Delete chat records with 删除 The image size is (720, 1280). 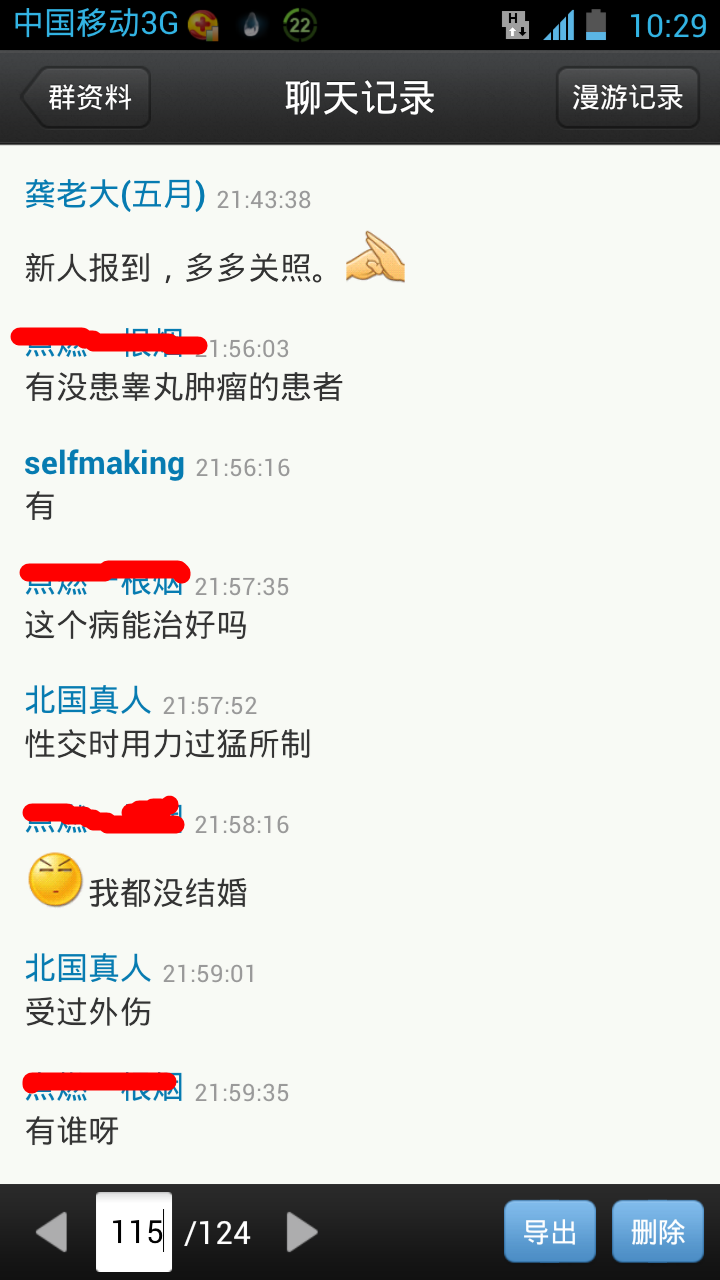click(657, 1232)
